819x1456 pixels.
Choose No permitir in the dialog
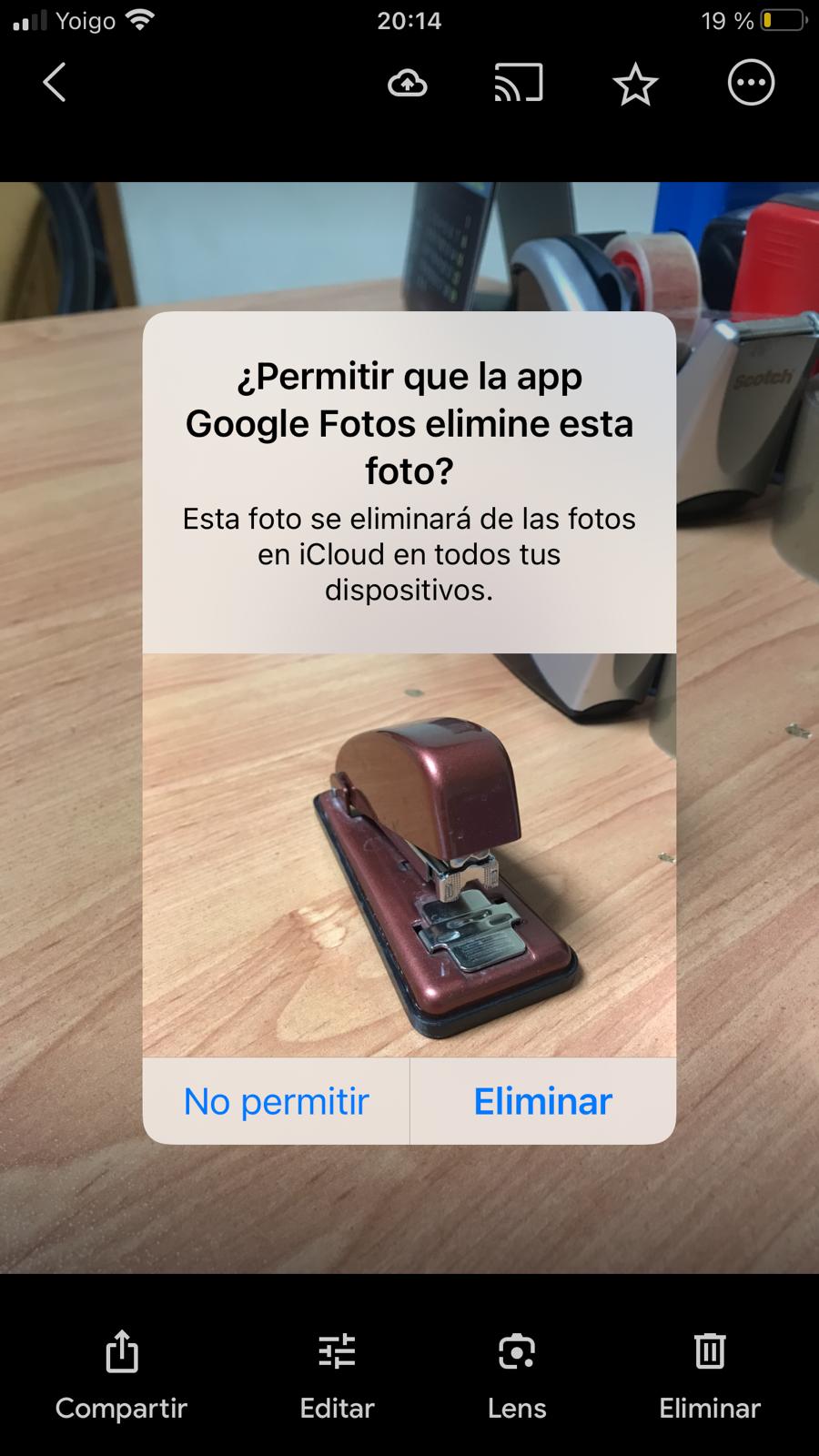point(276,1101)
